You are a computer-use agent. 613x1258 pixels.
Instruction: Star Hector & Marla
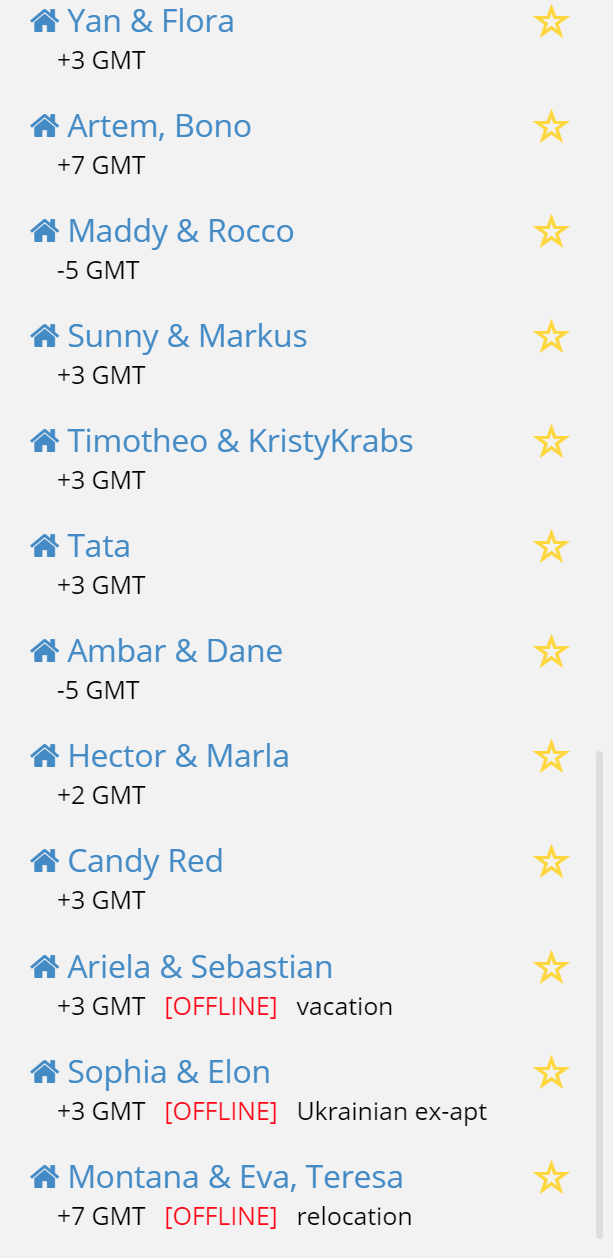(551, 757)
